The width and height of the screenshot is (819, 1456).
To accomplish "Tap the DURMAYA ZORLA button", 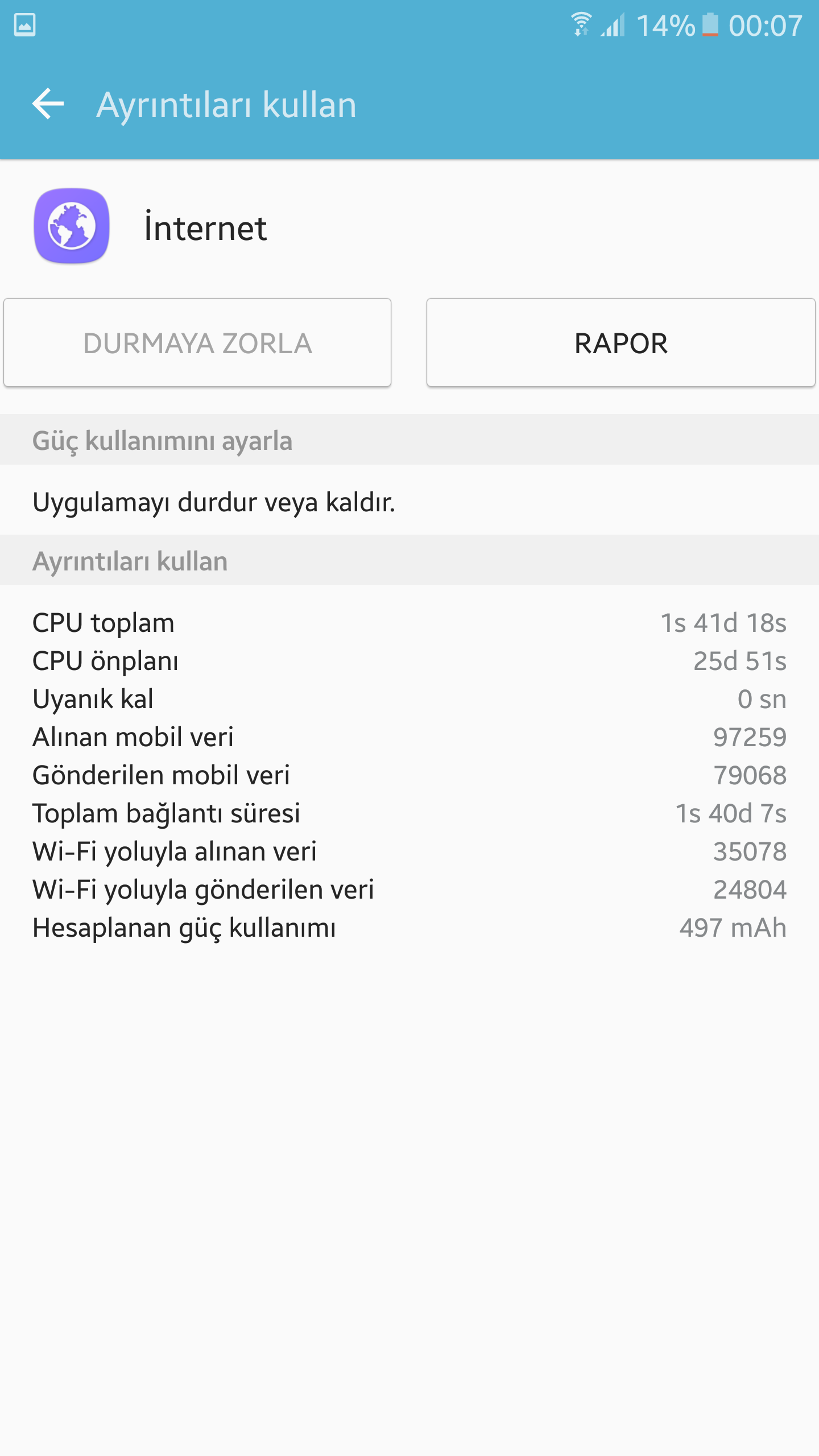I will (x=197, y=343).
